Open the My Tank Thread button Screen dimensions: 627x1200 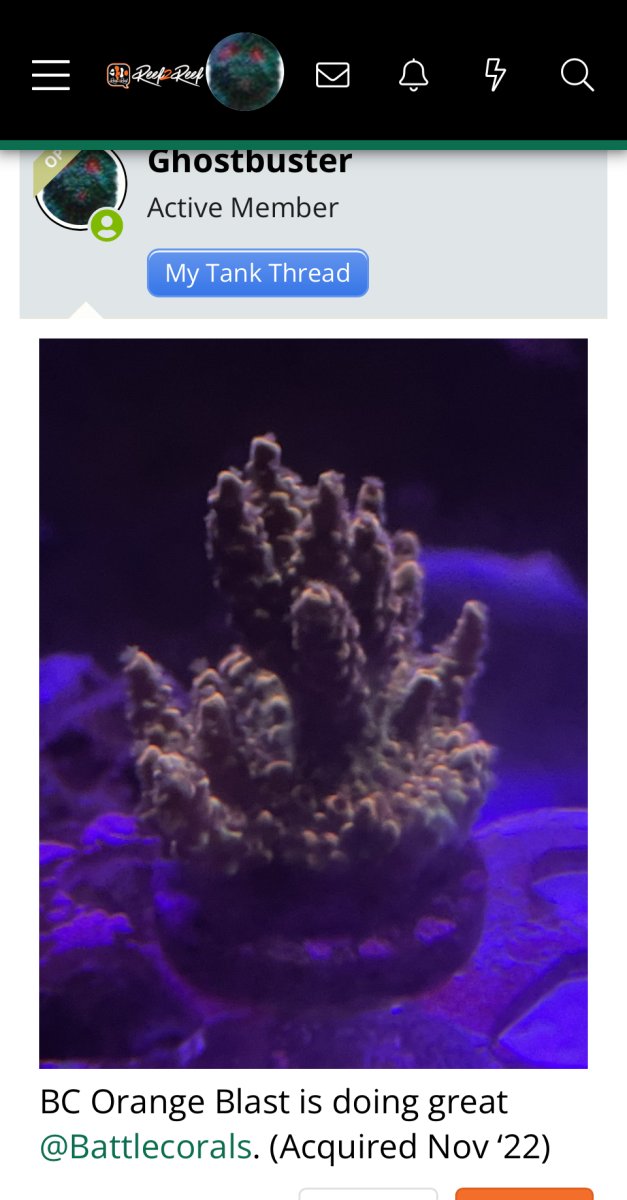click(258, 273)
